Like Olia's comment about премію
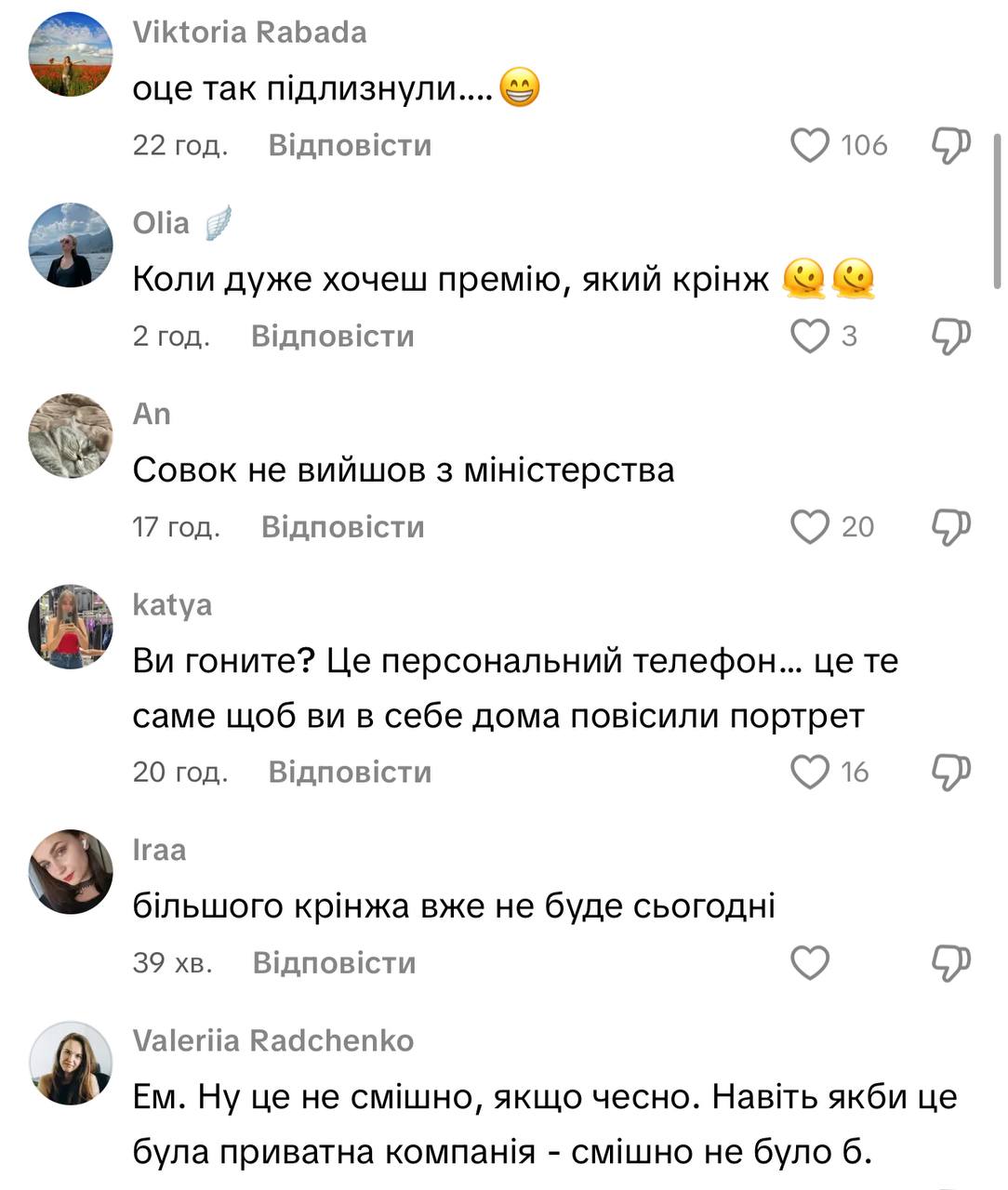The width and height of the screenshot is (1008, 1190). pyautogui.click(x=809, y=337)
